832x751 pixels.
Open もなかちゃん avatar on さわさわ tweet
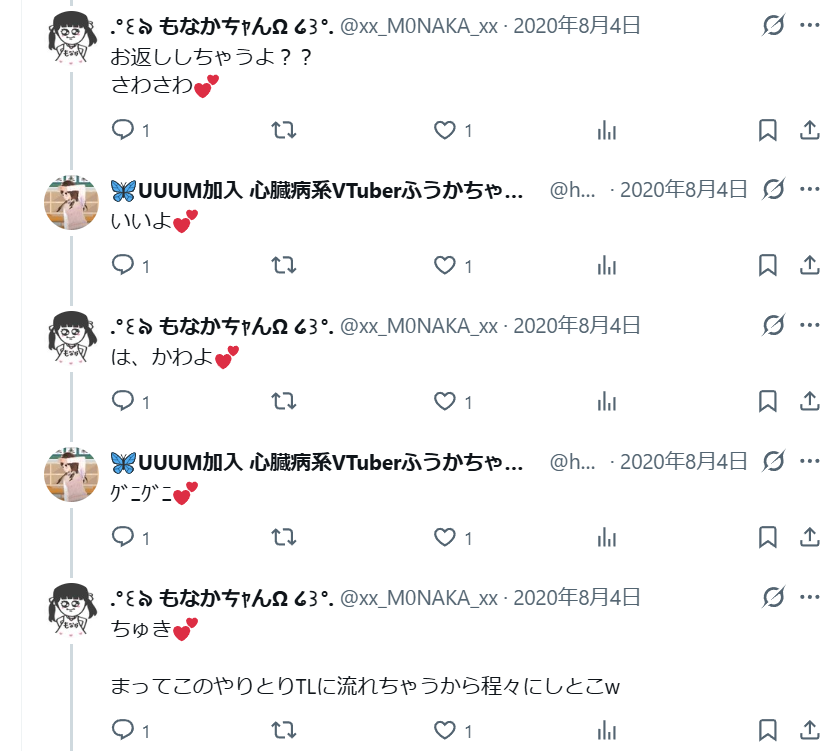point(72,38)
